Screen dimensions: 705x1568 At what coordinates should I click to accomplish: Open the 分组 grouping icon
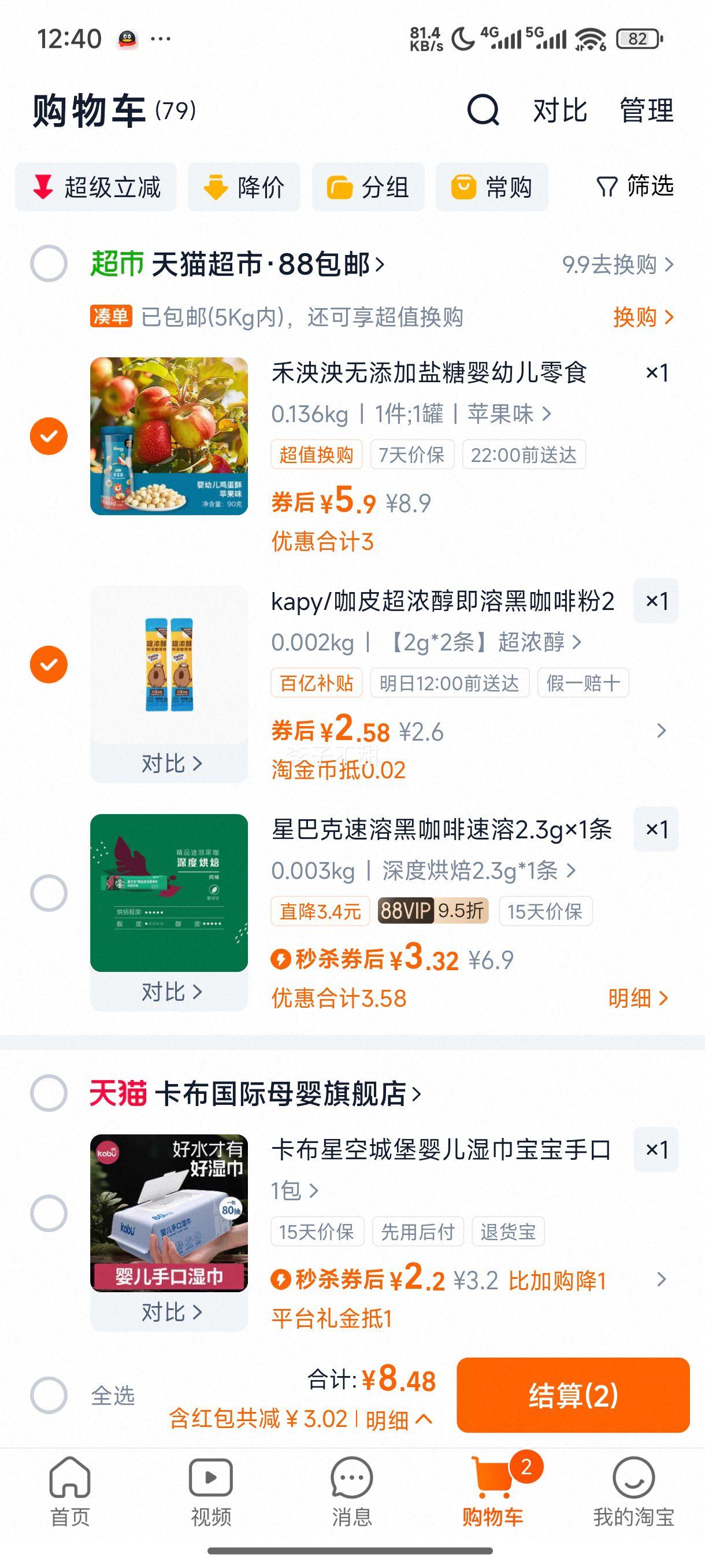point(343,187)
